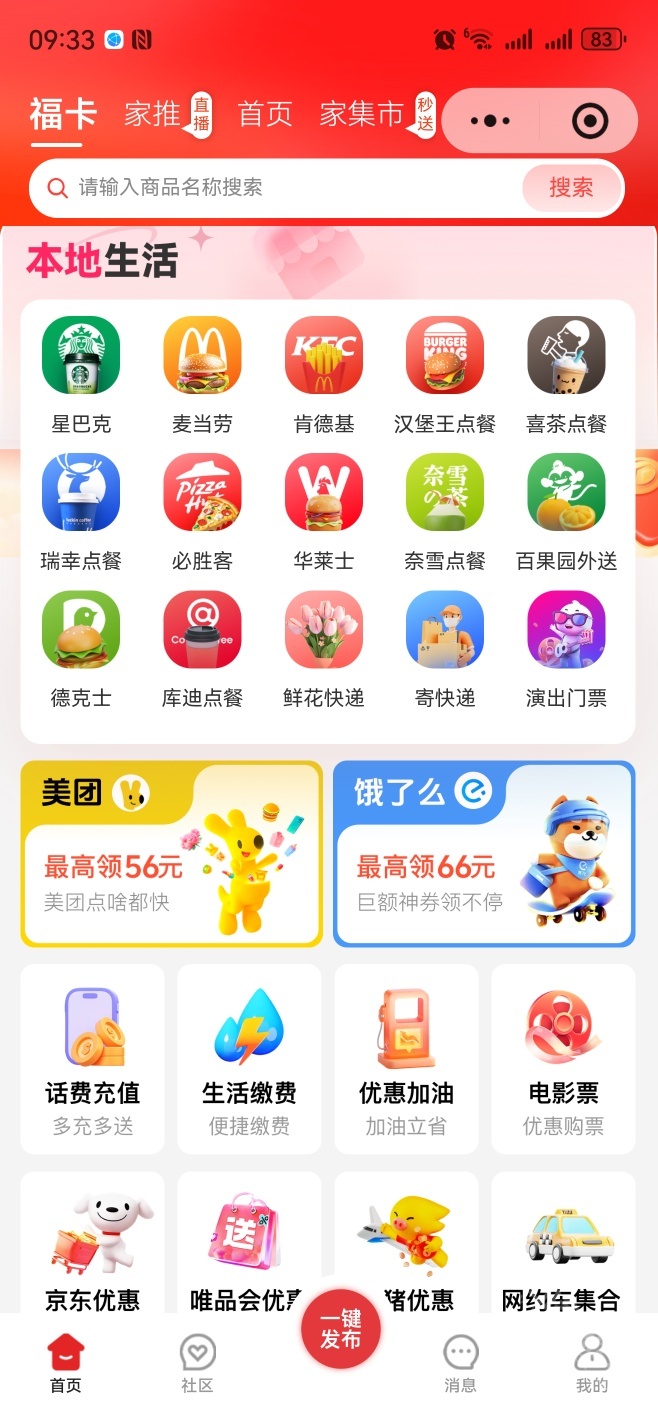Tap the 一键发布 publish button
The image size is (658, 1416).
[x=341, y=1329]
